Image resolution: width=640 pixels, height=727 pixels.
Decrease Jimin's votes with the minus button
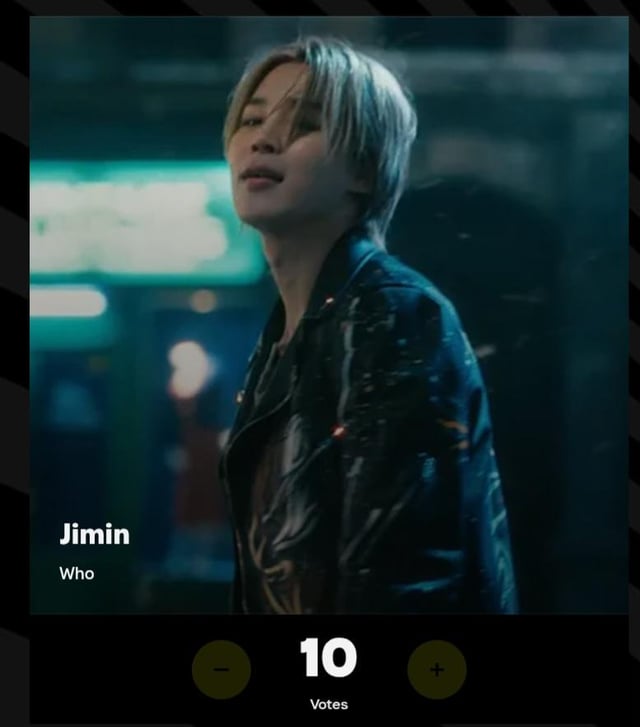click(x=221, y=669)
